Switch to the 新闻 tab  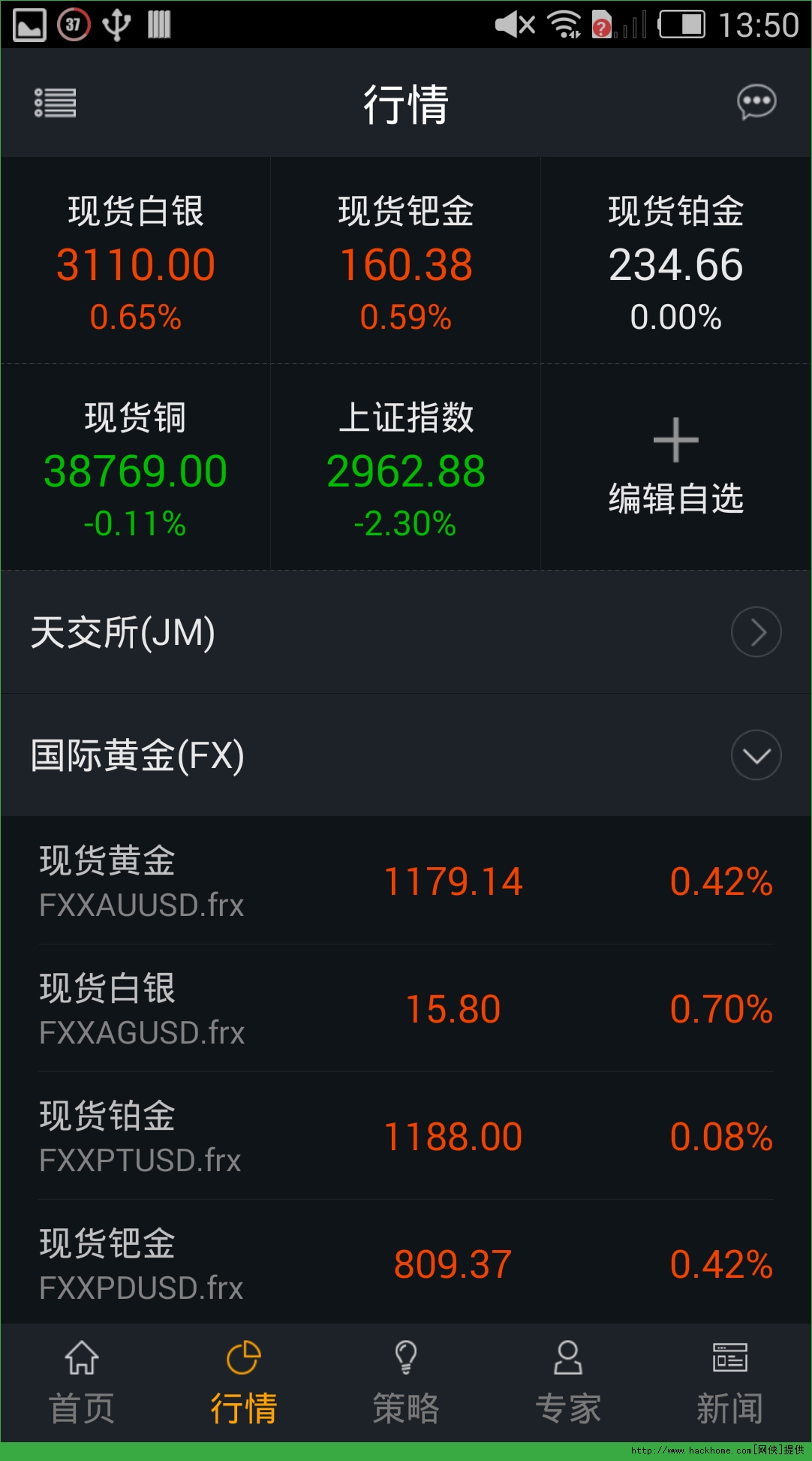click(729, 1383)
